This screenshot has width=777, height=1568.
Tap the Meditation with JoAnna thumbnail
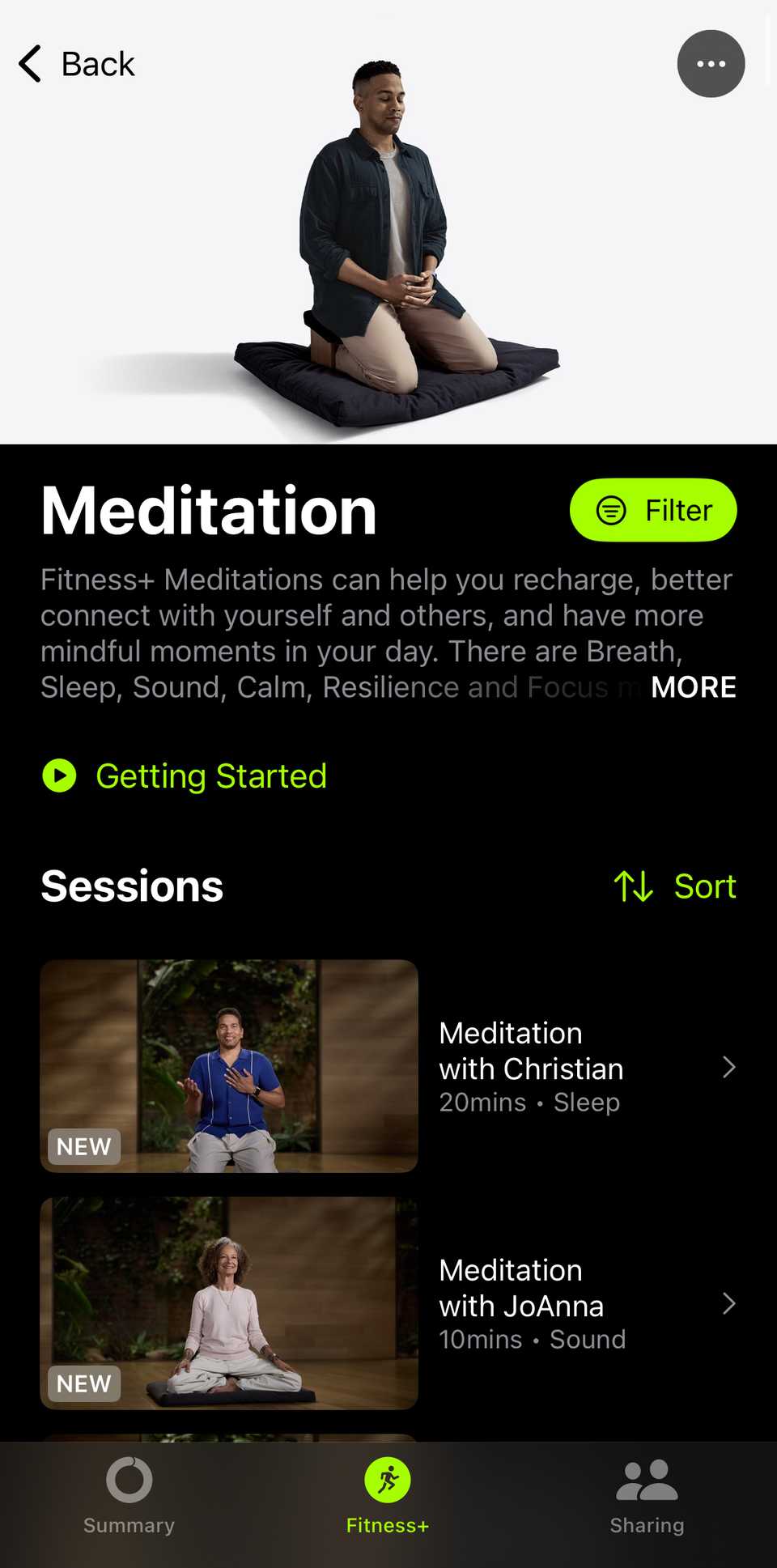(229, 1303)
